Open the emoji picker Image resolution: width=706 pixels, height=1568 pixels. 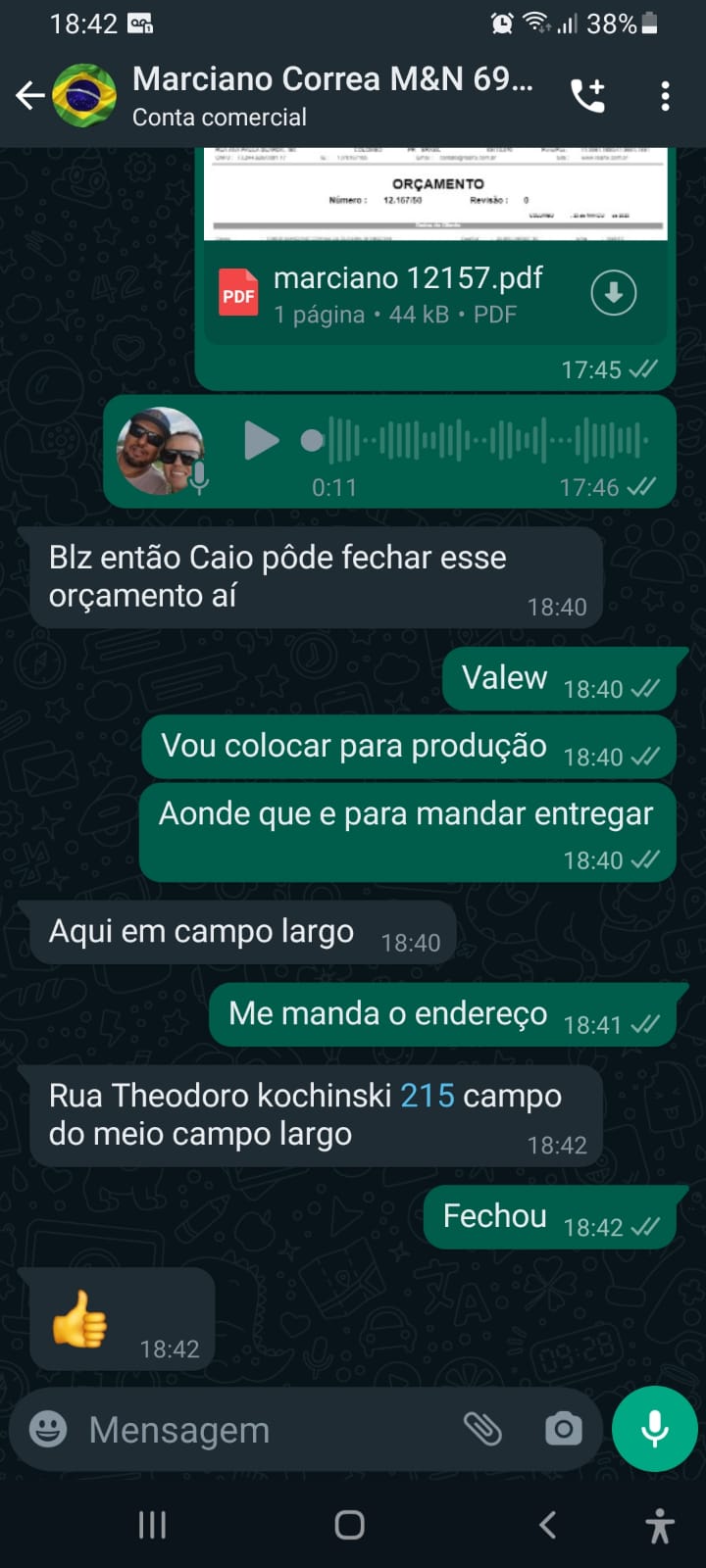48,1430
